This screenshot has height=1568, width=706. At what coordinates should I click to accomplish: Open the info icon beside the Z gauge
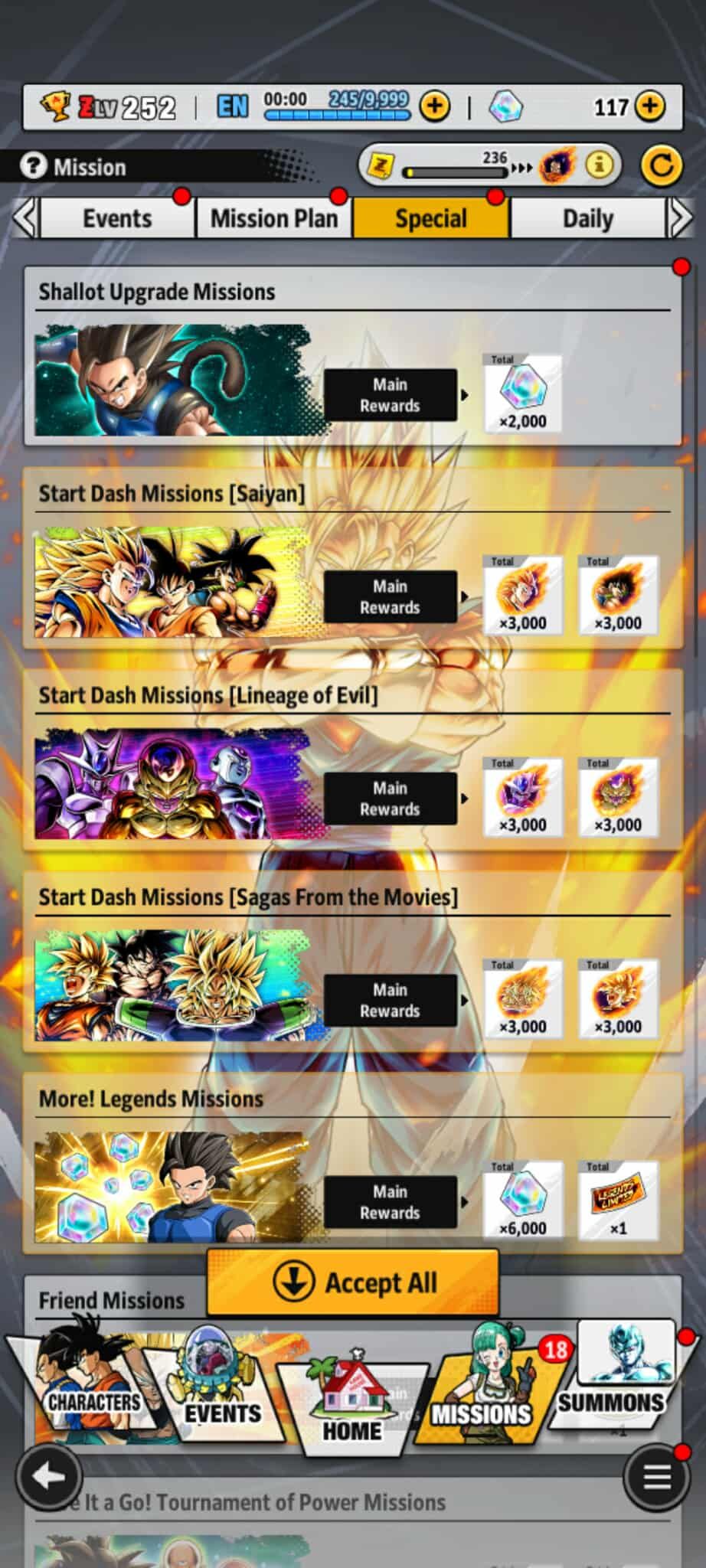click(x=600, y=164)
